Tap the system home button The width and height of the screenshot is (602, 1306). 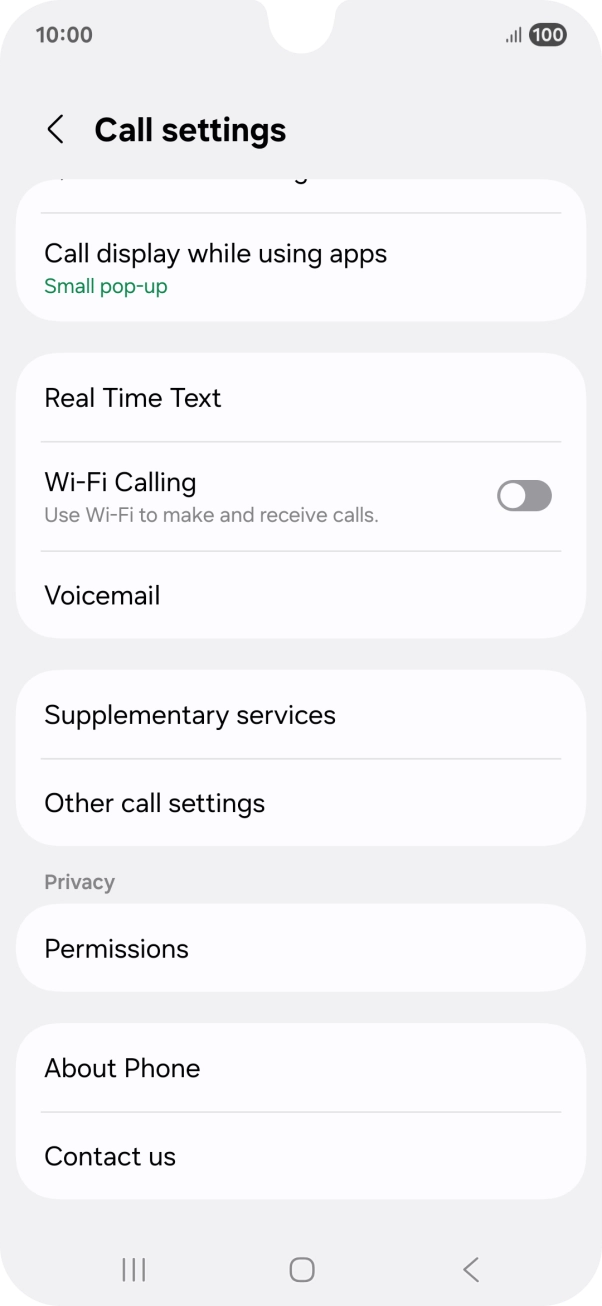(x=301, y=1270)
